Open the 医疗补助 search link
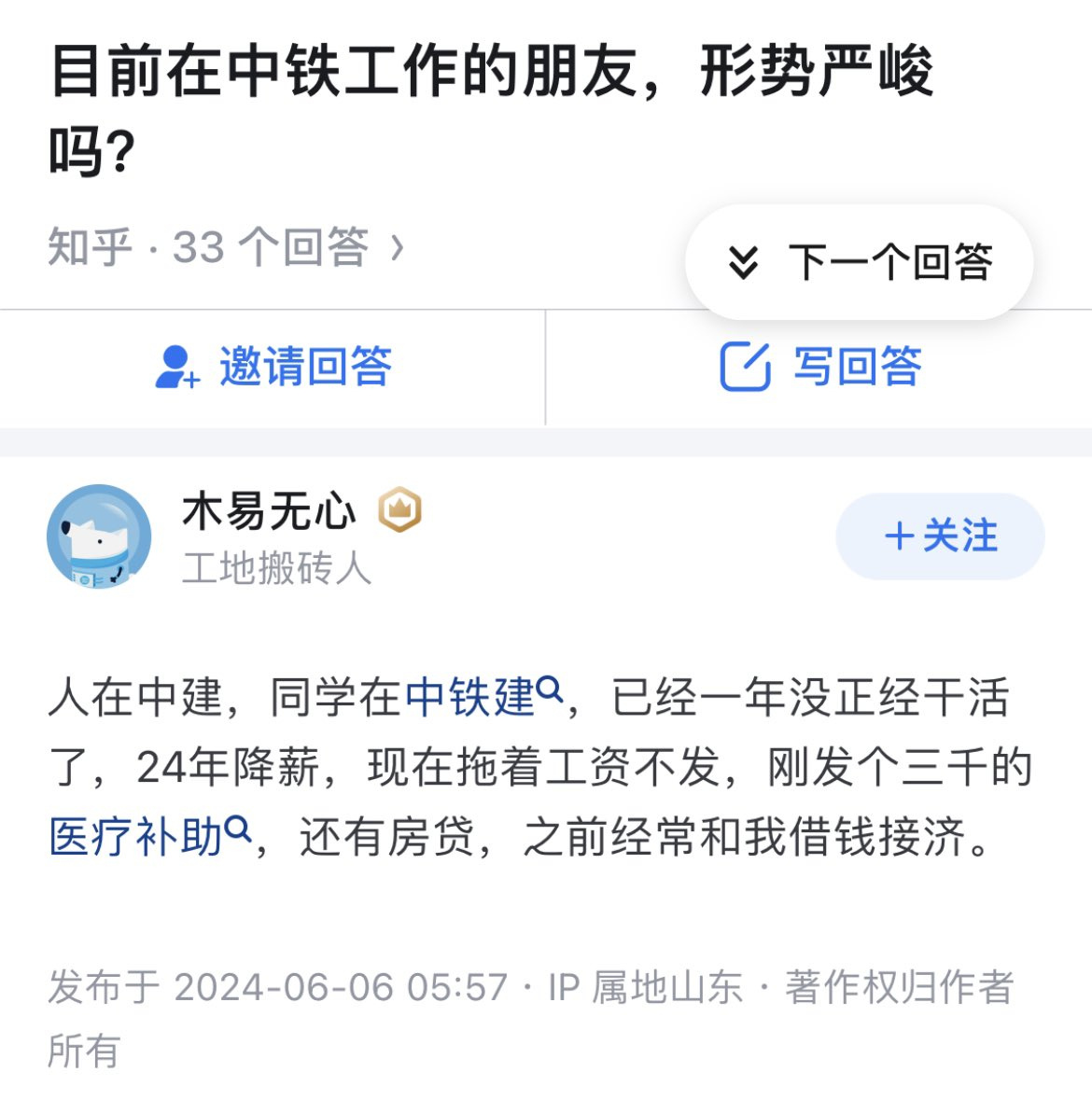 (149, 835)
